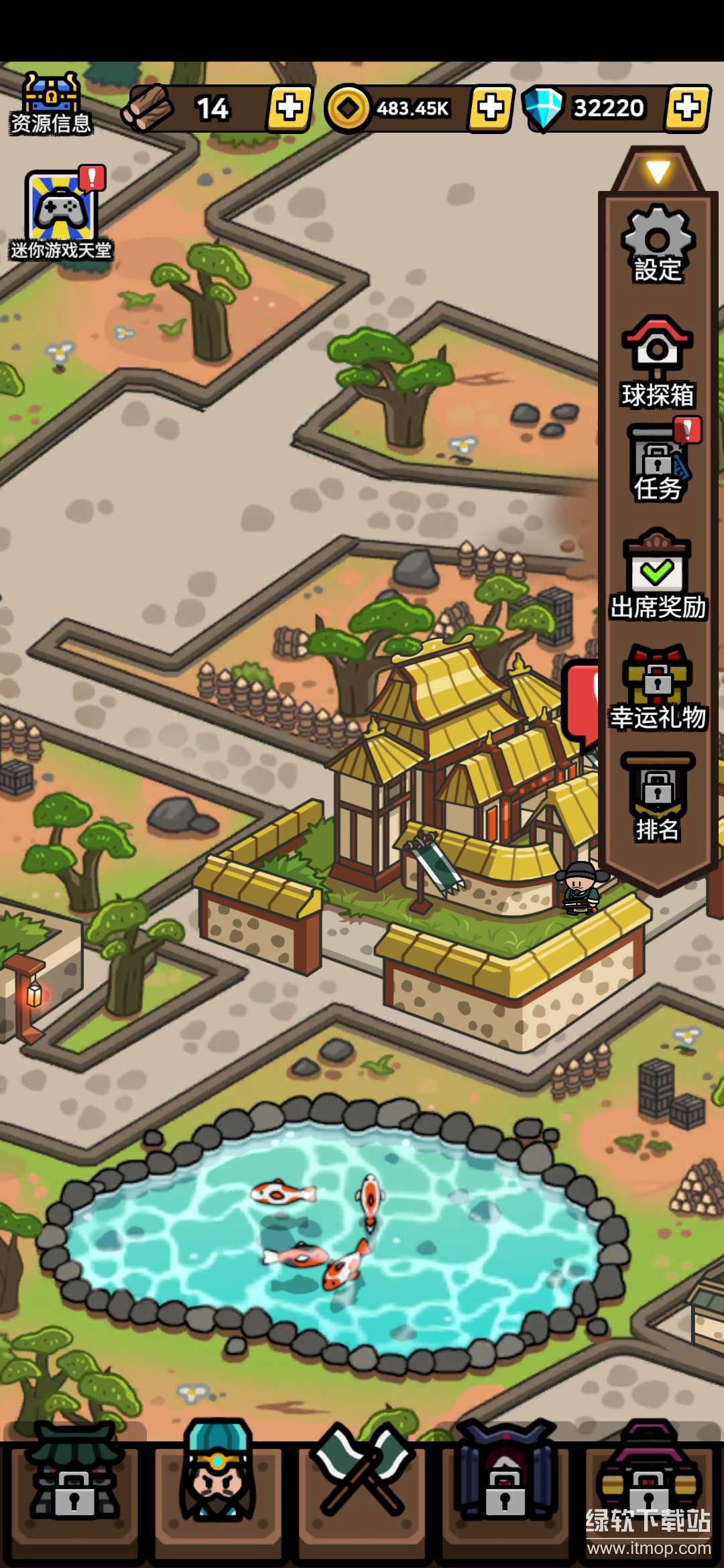This screenshot has height=1568, width=724.
Task: Claim the 出席奖励 attendance reward
Action: [x=658, y=576]
